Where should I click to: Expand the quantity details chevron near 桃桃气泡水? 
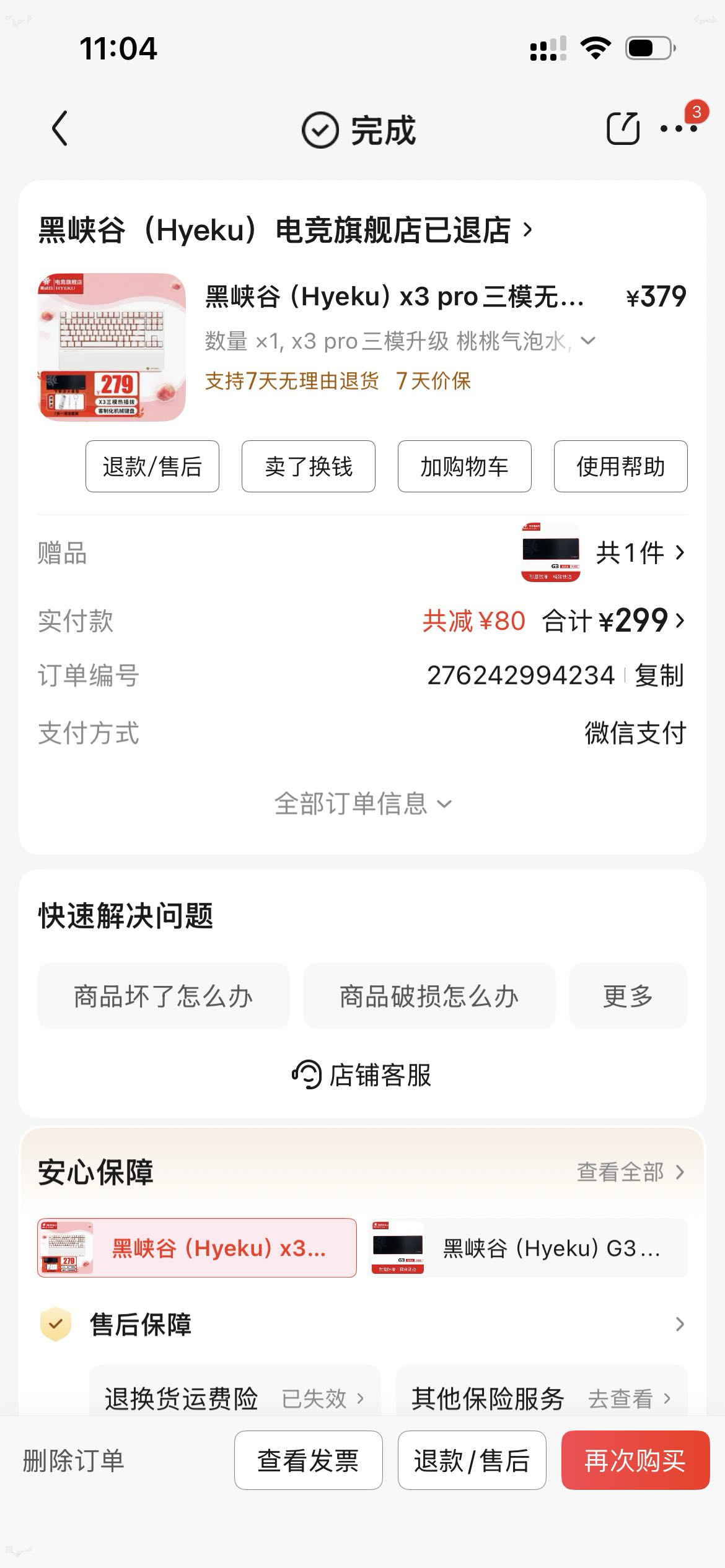coord(589,341)
